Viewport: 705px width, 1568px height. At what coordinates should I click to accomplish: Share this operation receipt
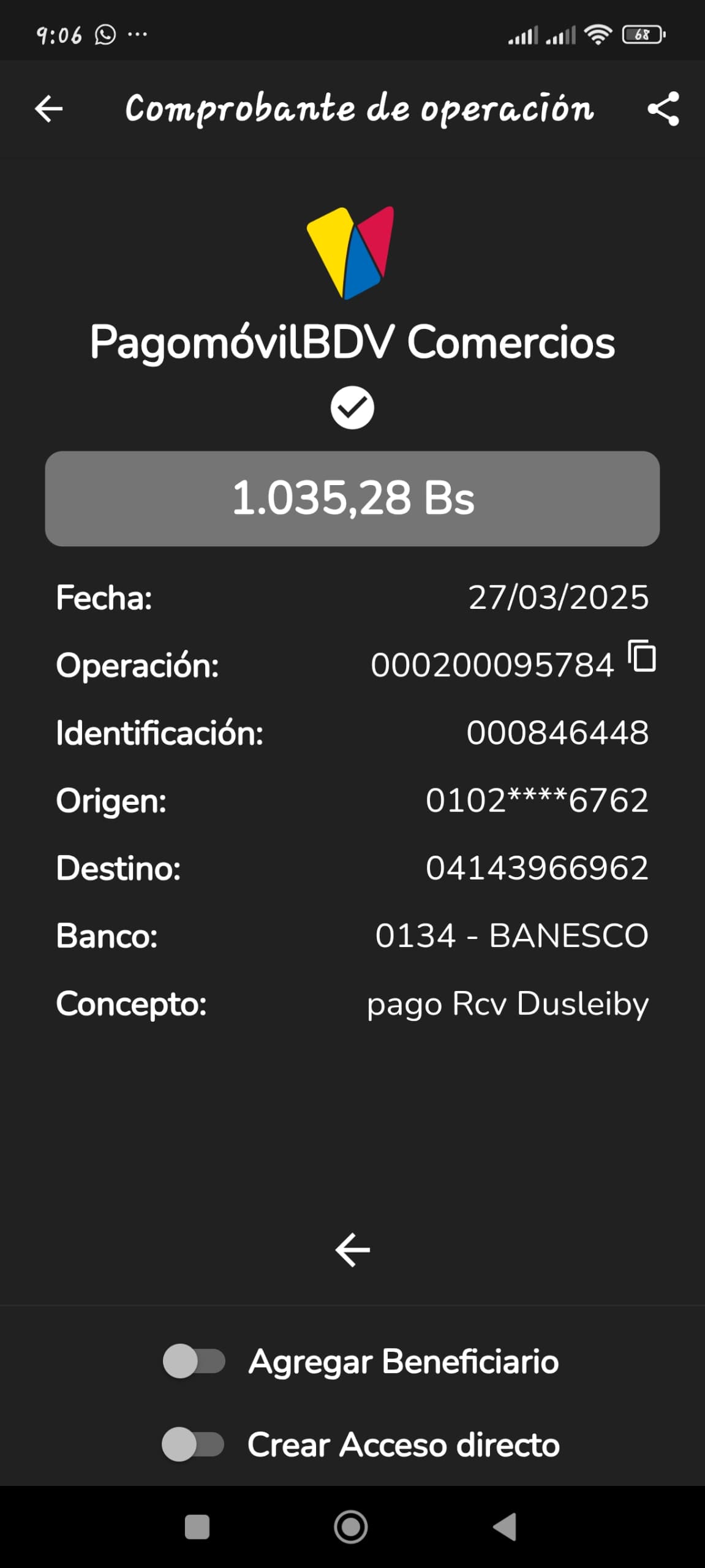(x=663, y=109)
